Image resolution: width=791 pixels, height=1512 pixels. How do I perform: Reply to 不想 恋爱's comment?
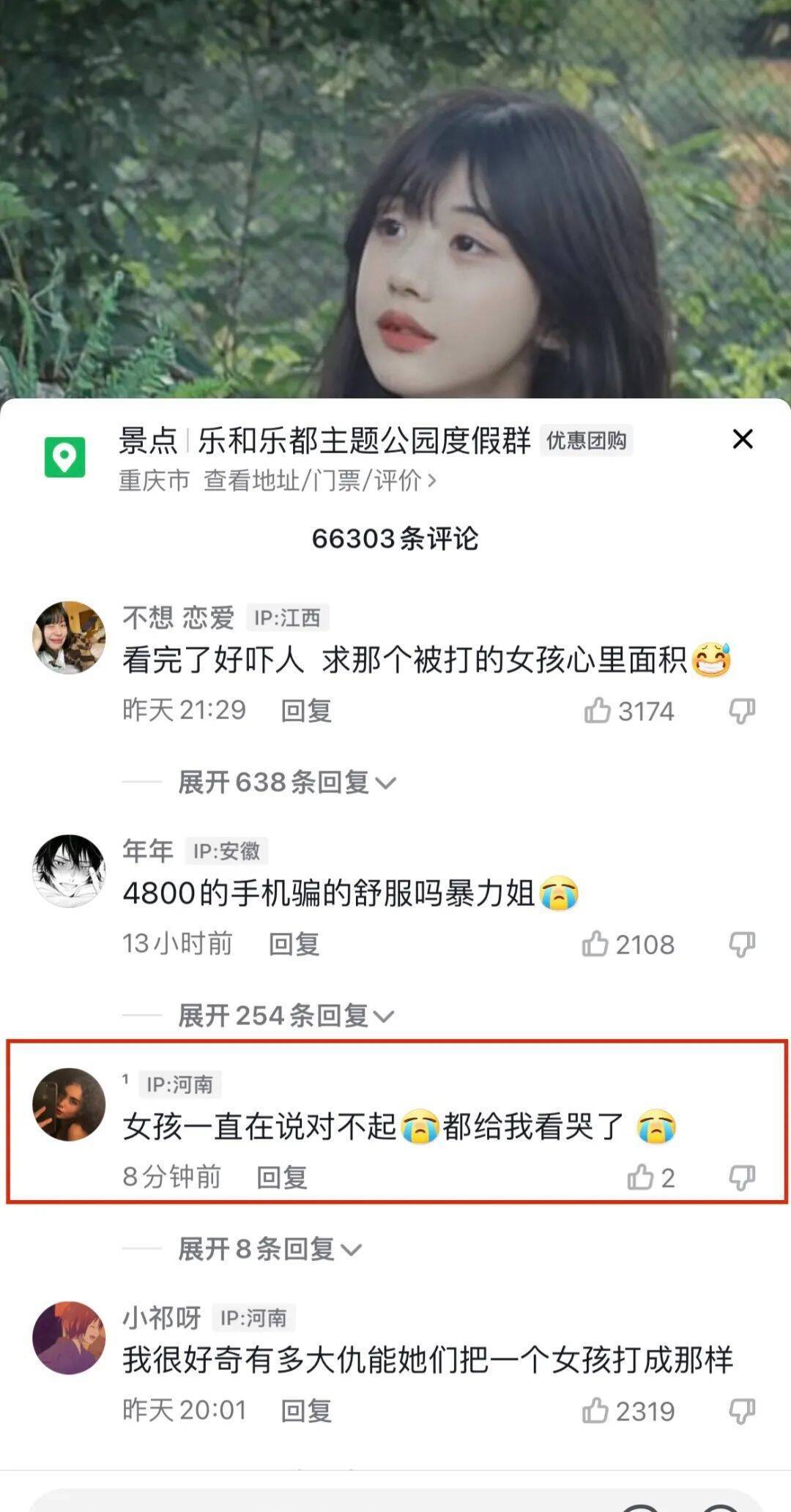click(306, 710)
